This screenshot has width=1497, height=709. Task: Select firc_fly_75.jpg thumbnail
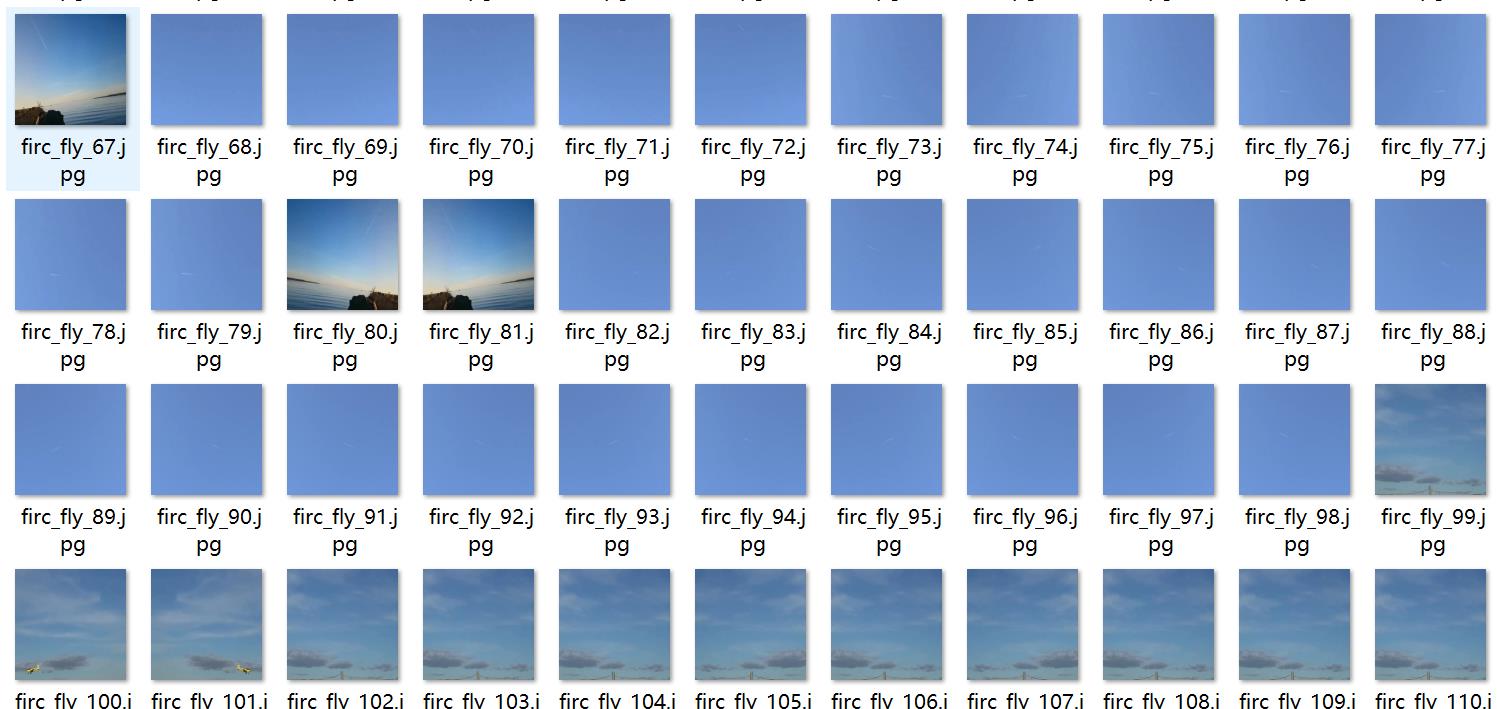[x=1159, y=70]
